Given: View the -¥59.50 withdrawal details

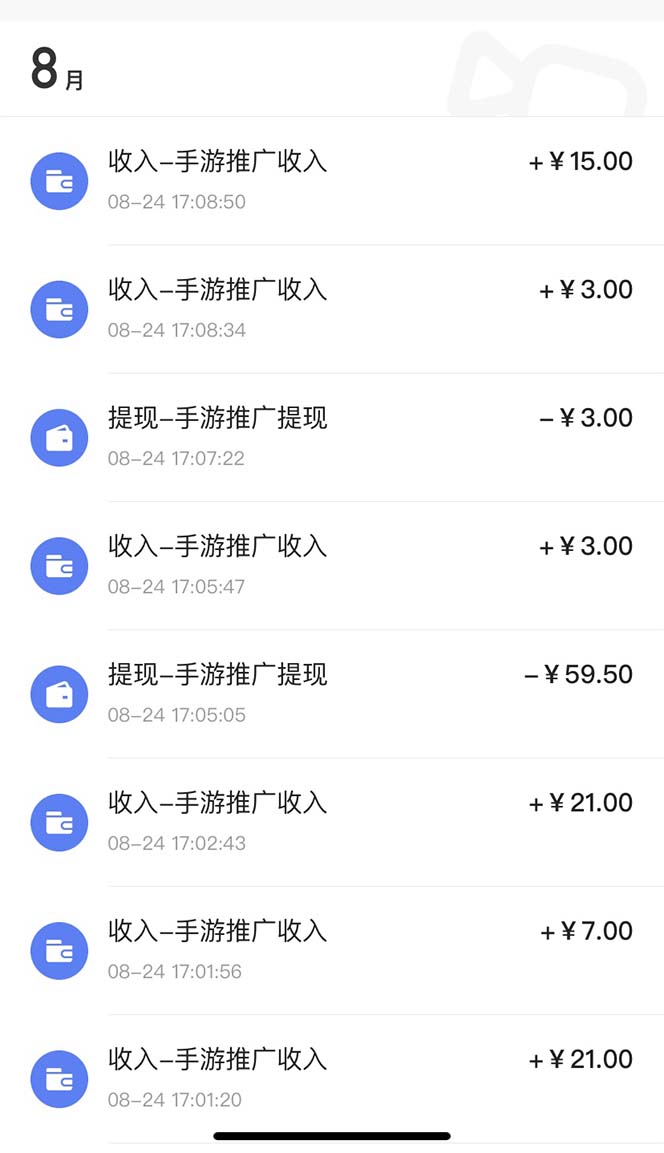Looking at the screenshot, I should click(x=332, y=693).
